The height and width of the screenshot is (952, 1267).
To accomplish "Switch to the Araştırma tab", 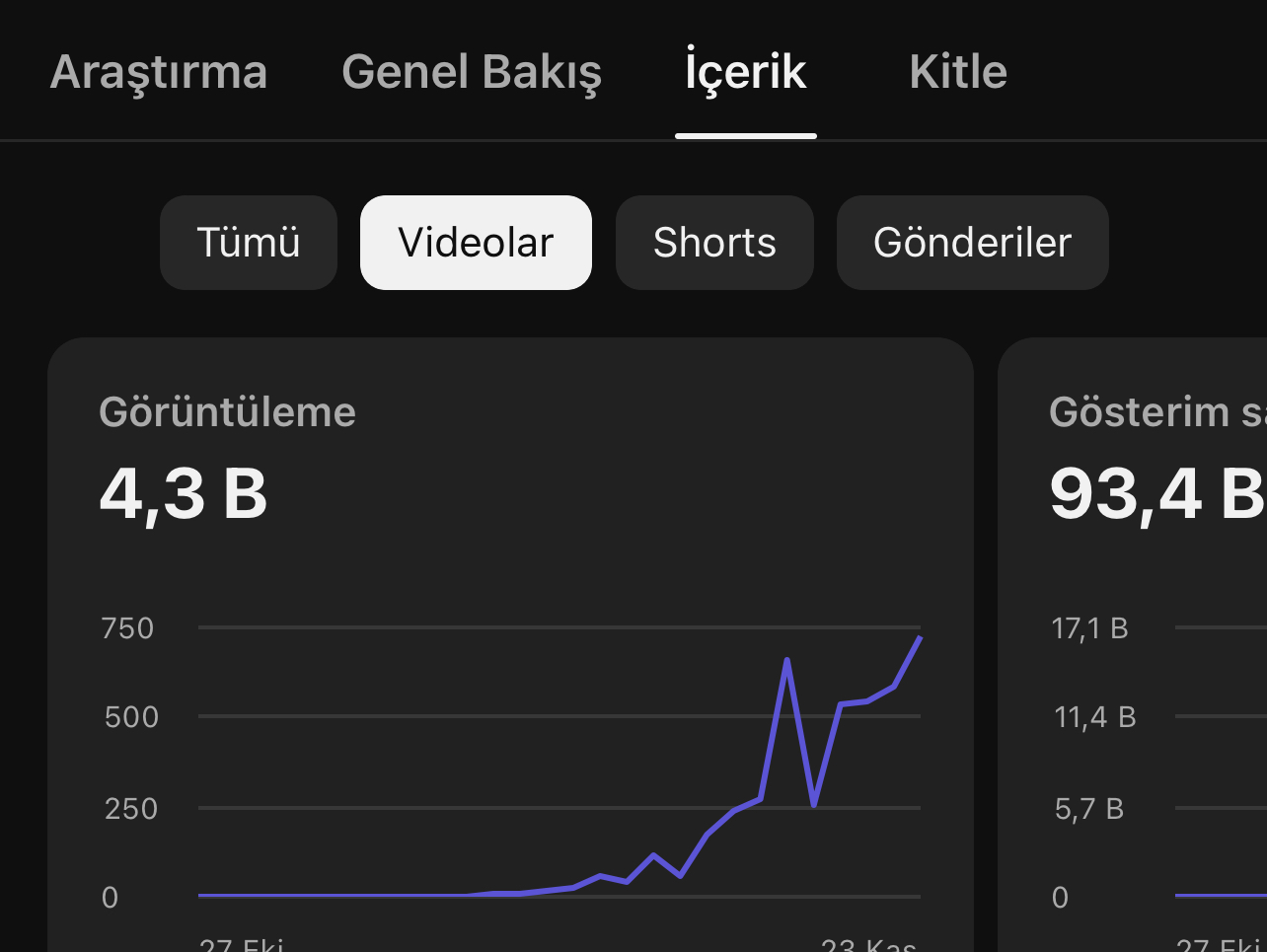I will (x=159, y=72).
